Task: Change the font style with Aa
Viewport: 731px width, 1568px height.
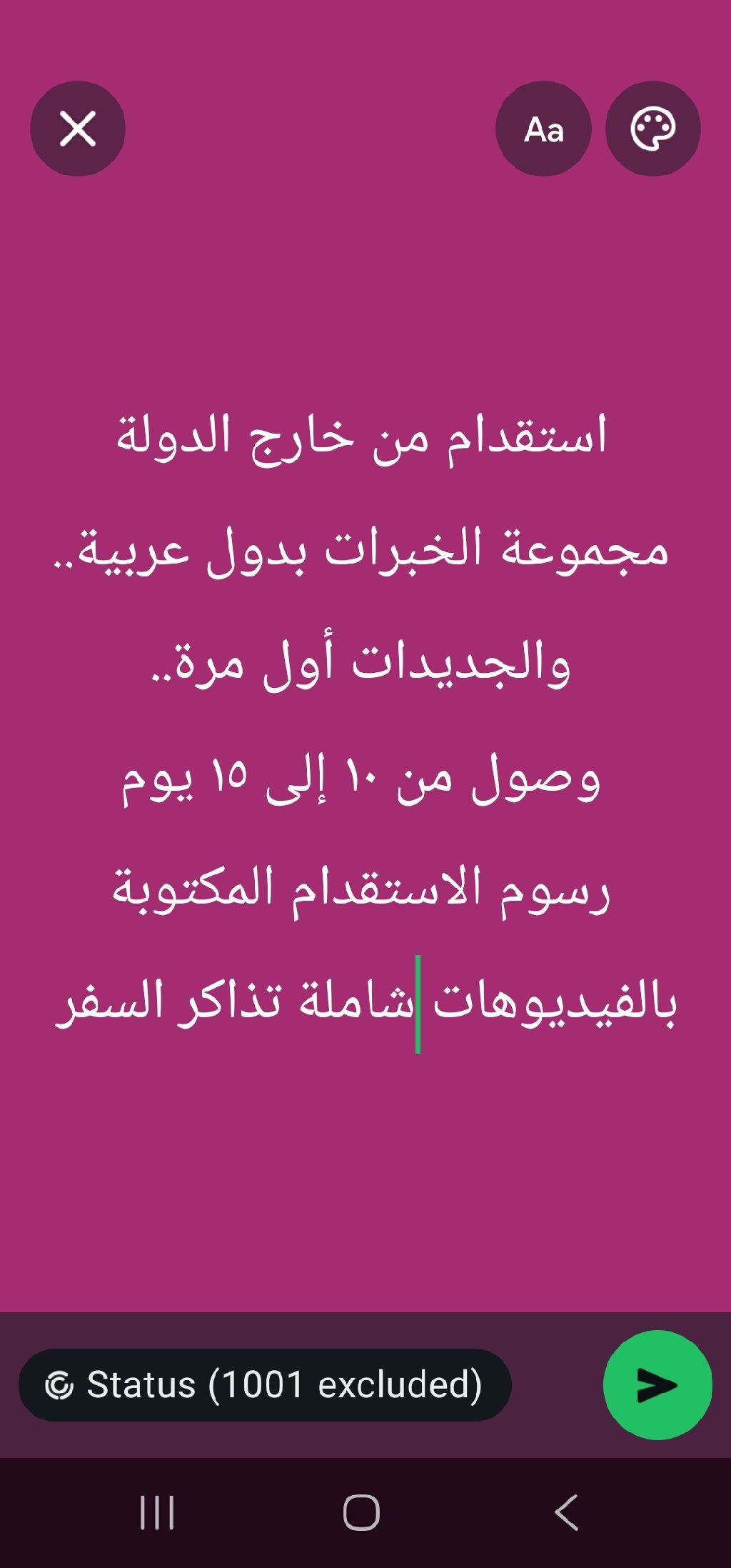Action: click(x=543, y=129)
